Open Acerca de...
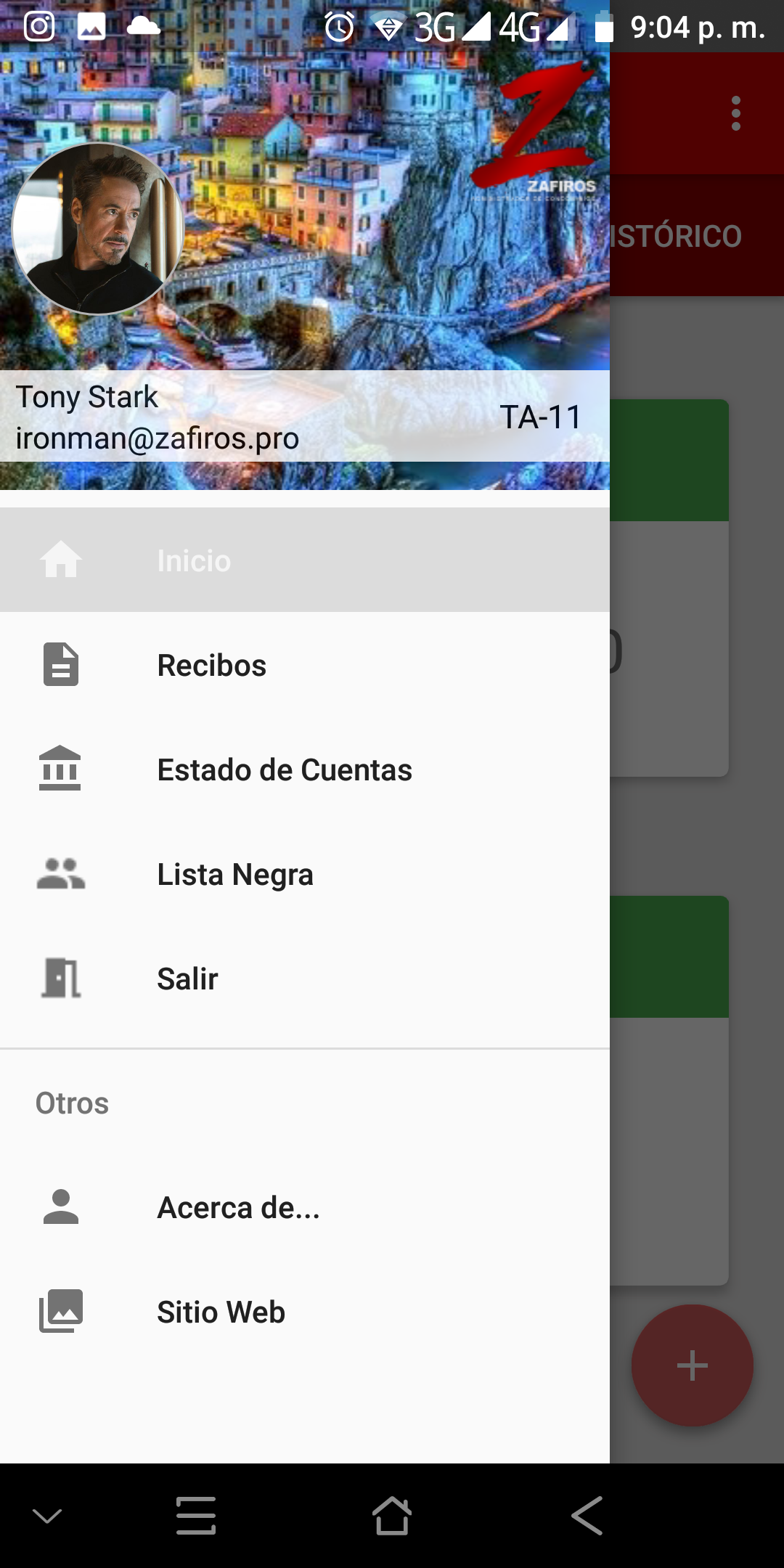The image size is (784, 1568). [x=305, y=1207]
